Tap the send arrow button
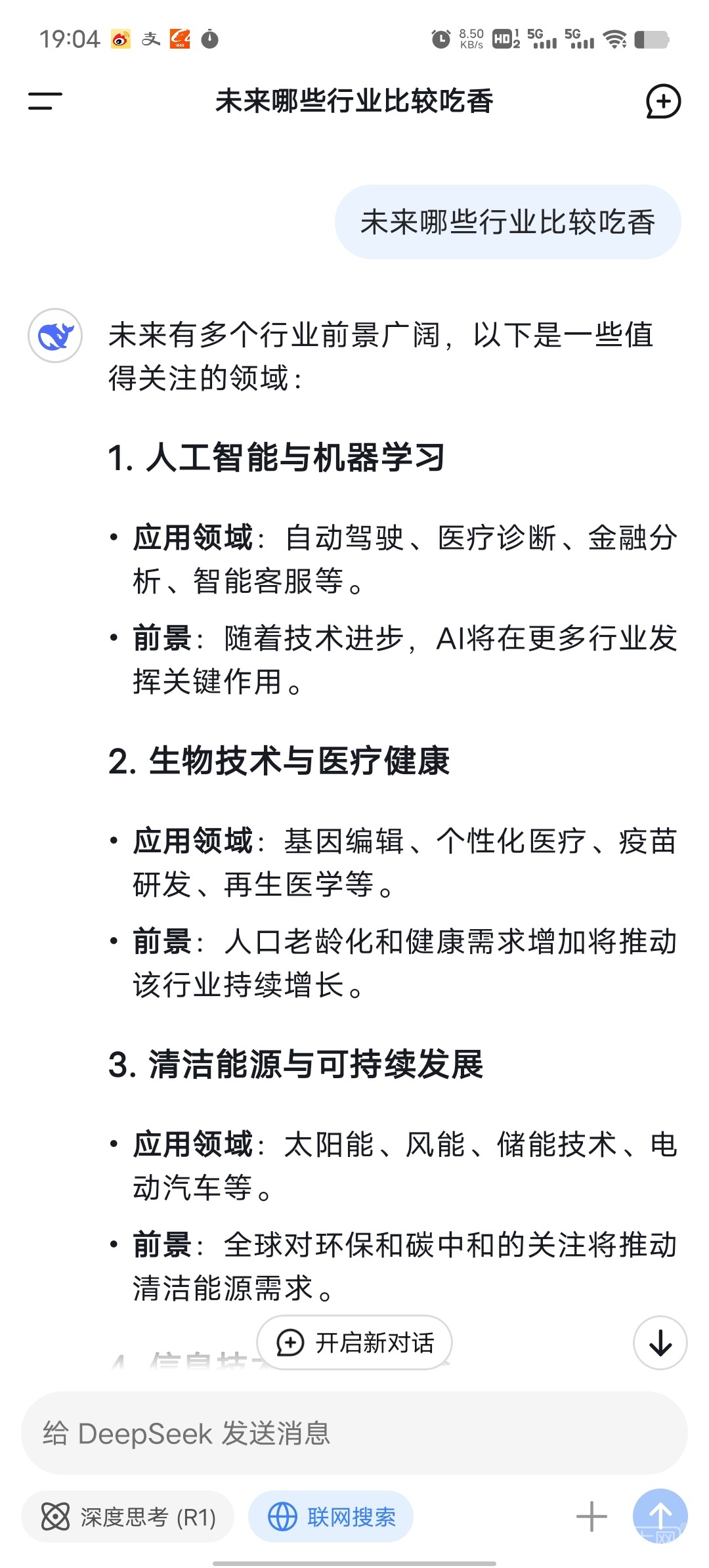This screenshot has width=709, height=1568. (660, 1515)
